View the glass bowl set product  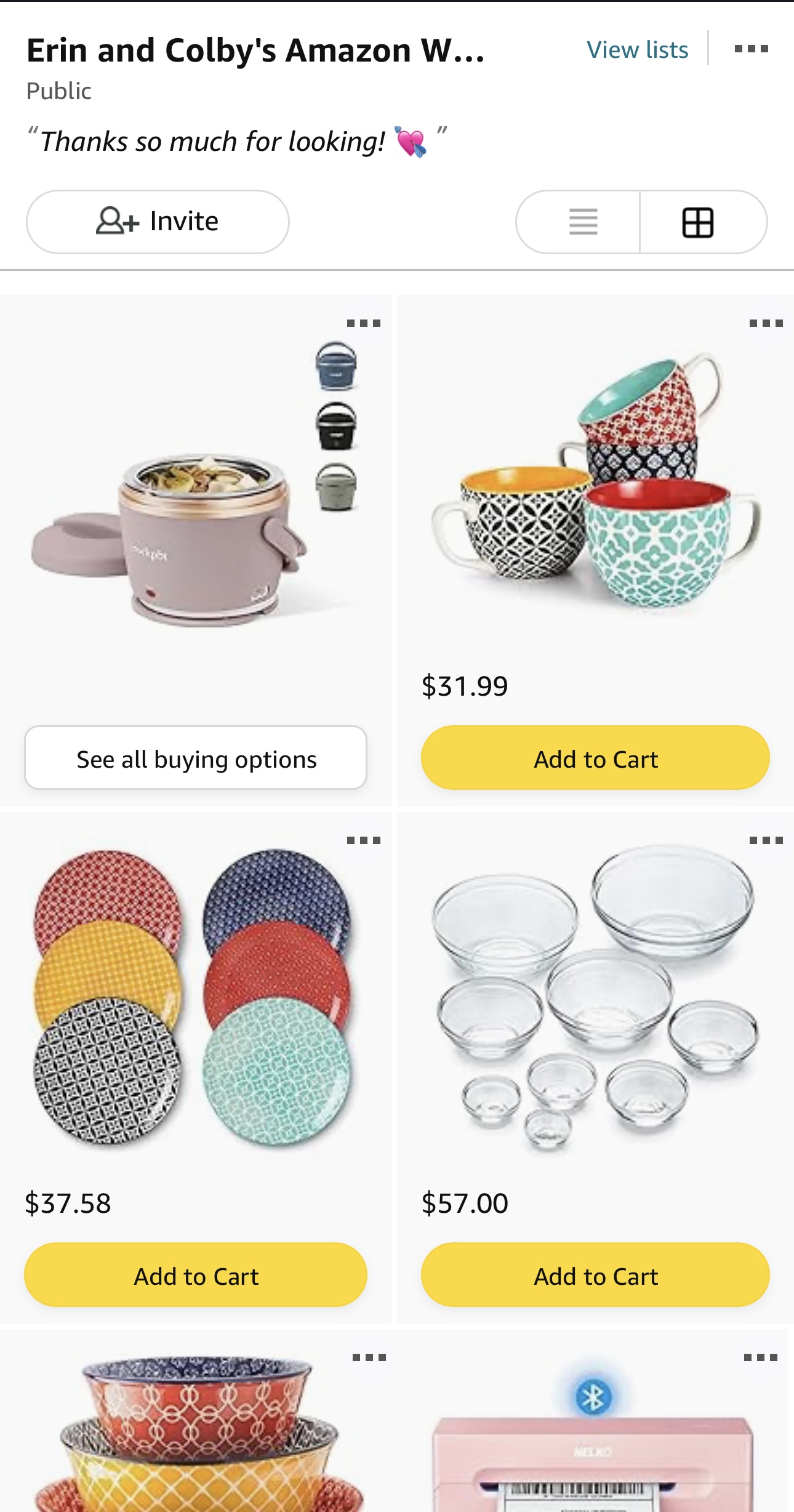coord(595,997)
